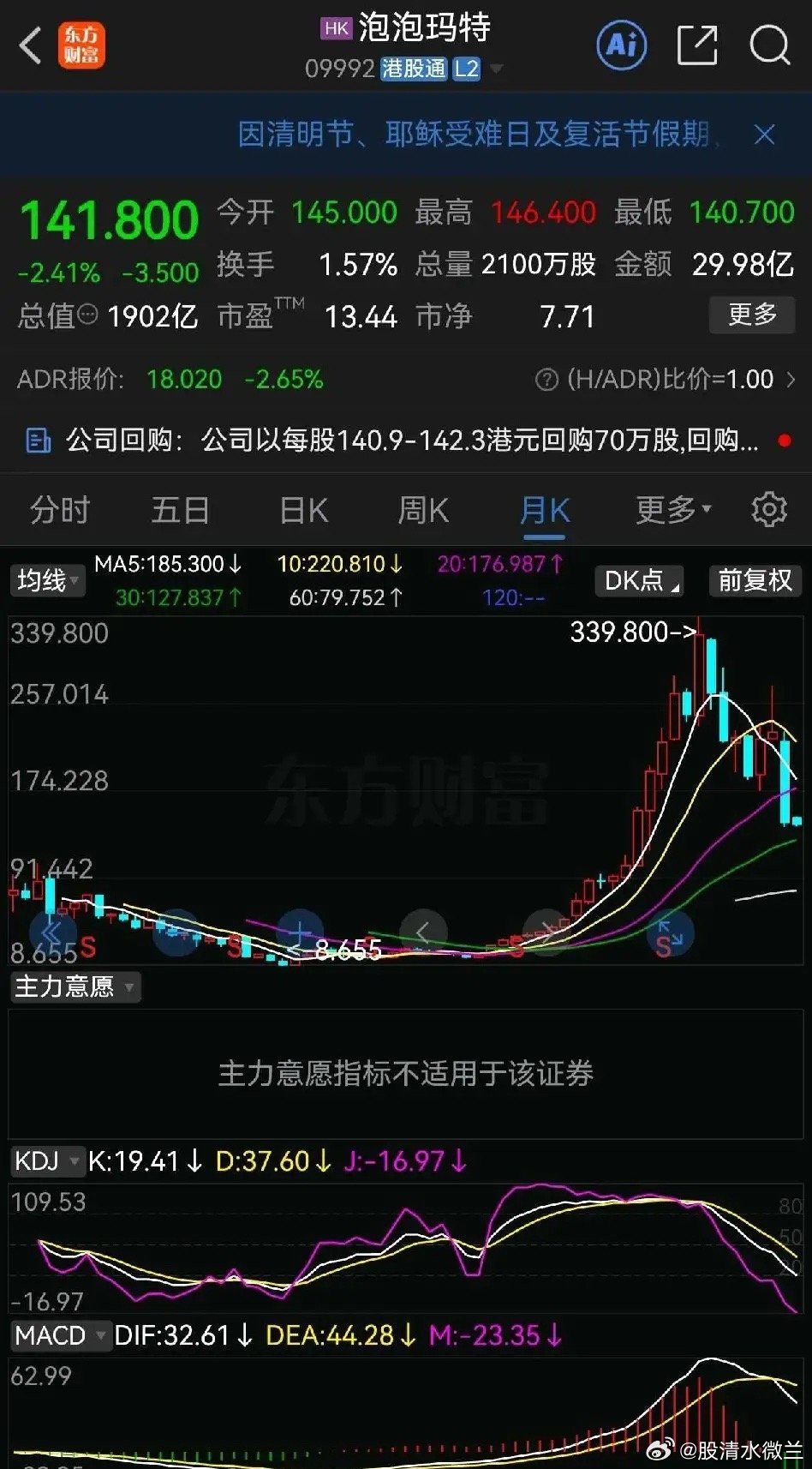Tap the 更多 details button

coord(753,316)
